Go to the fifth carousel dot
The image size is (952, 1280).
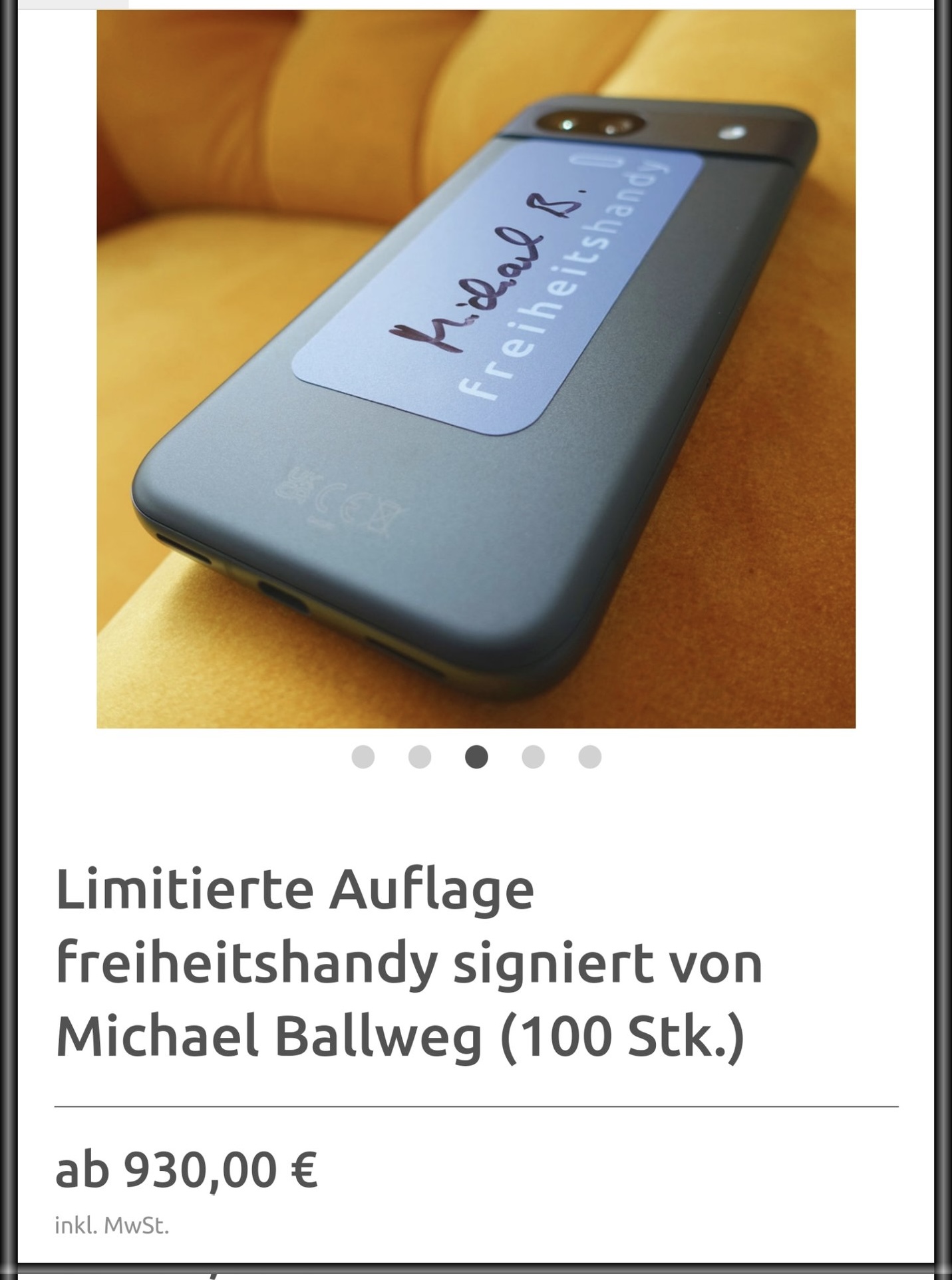point(589,757)
